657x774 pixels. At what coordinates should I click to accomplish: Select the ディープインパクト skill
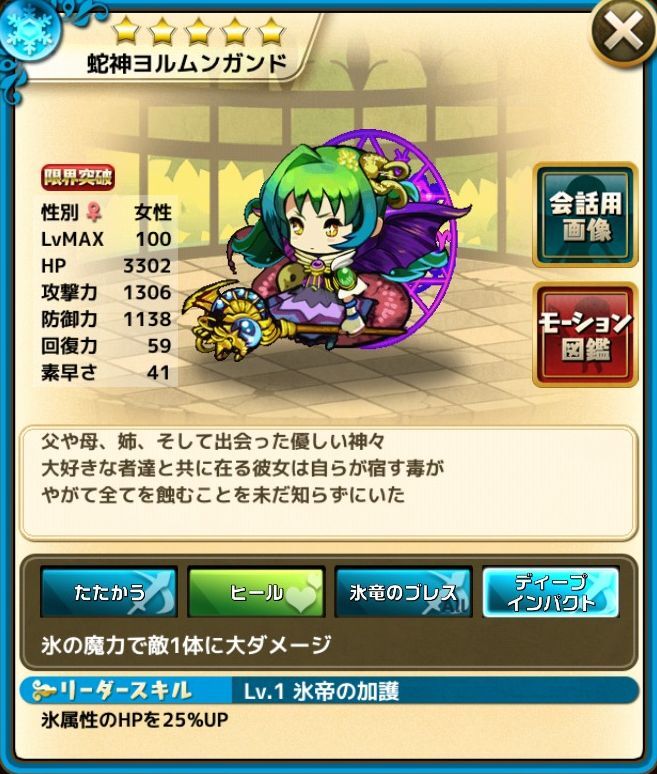click(550, 592)
